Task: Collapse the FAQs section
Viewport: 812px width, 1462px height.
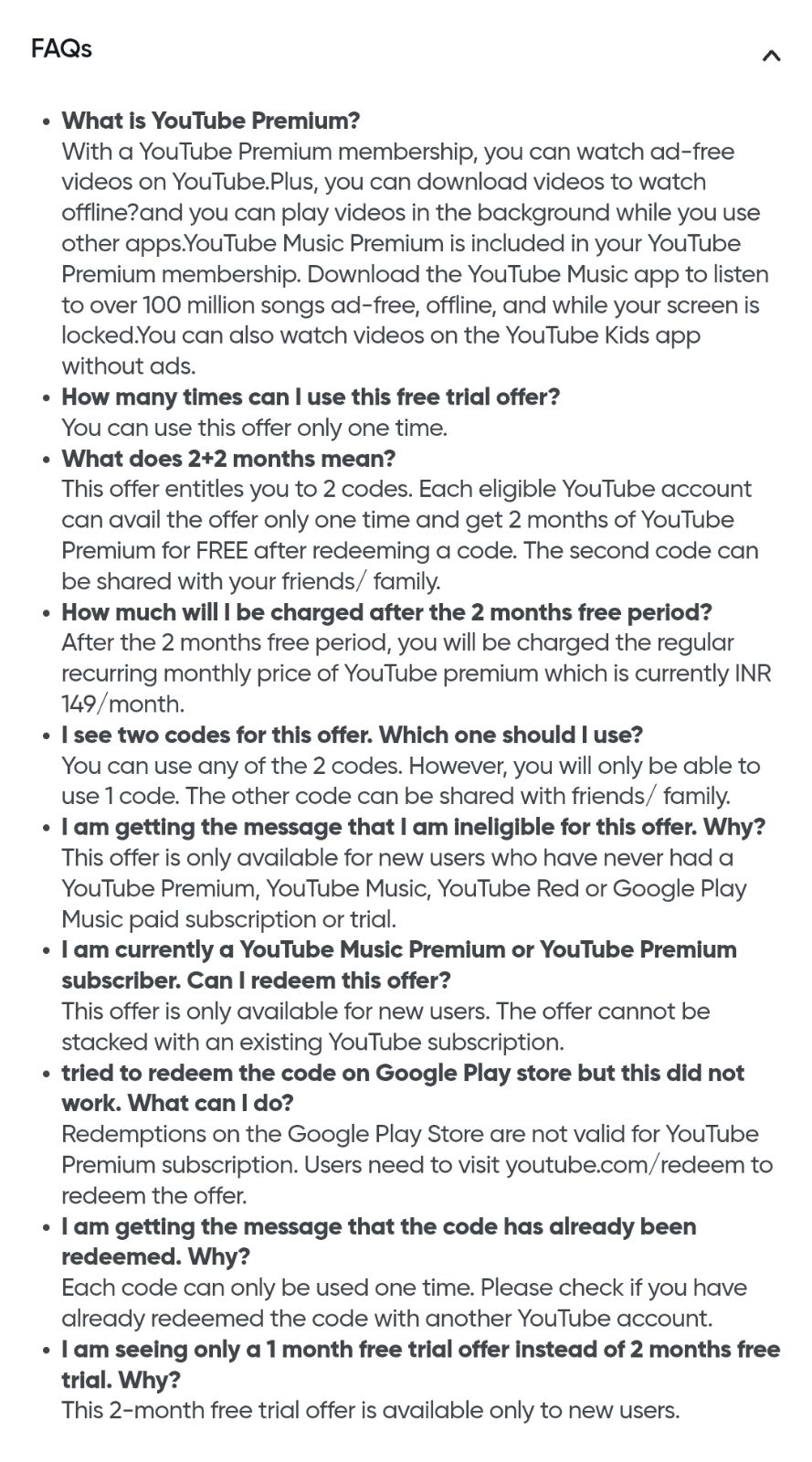Action: tap(771, 56)
